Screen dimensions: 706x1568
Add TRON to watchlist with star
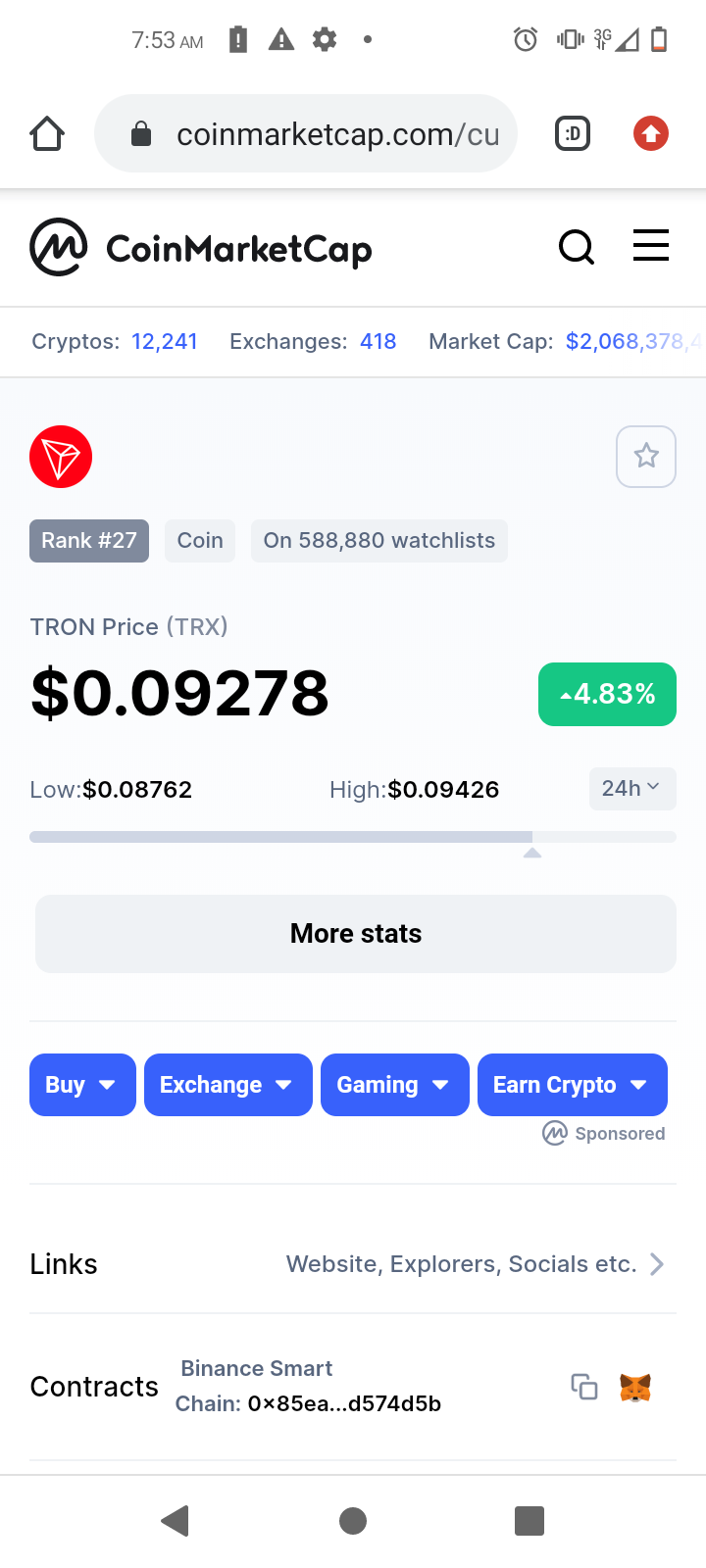pos(645,456)
